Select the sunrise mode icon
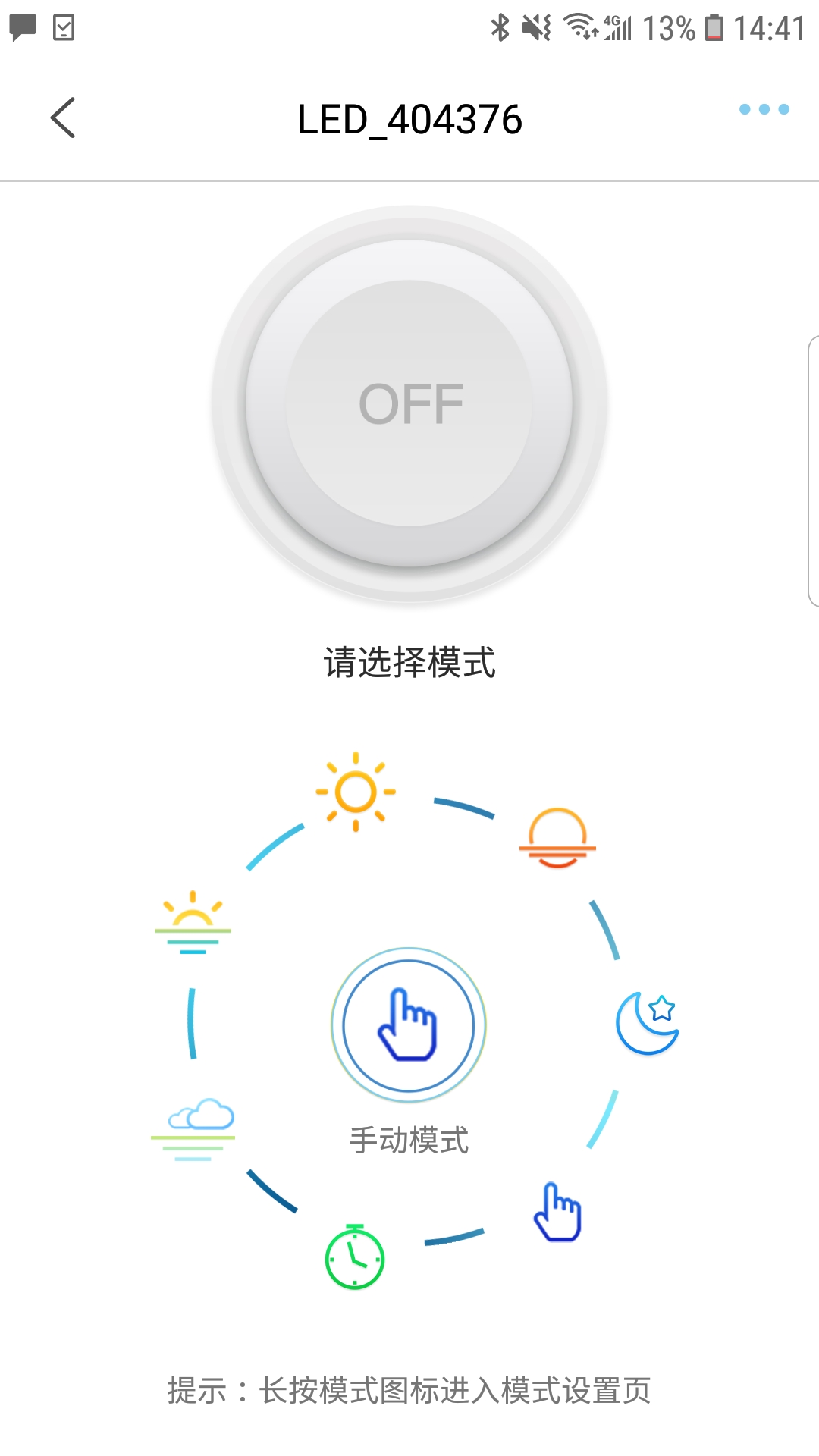This screenshot has height=1456, width=819. 193,921
